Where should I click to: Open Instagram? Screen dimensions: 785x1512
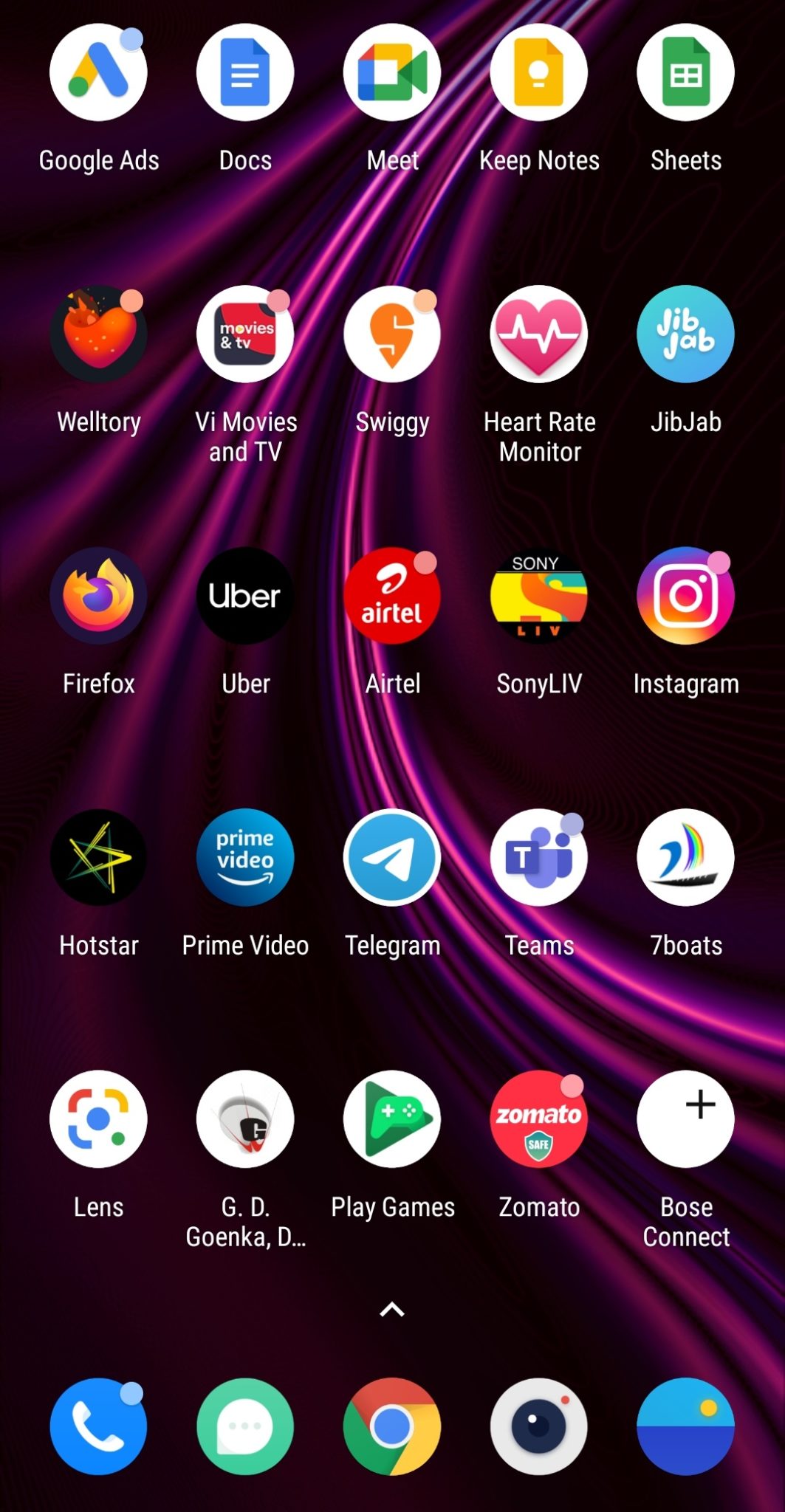(x=685, y=596)
